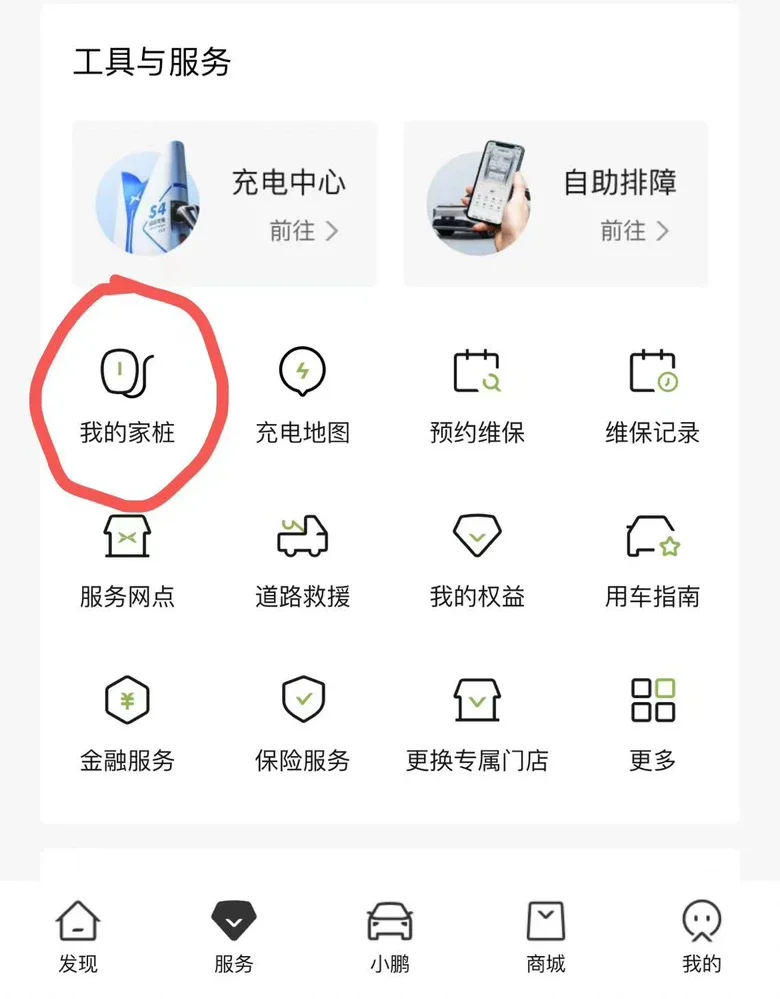780x999 pixels.
Task: Request 道路救援
Action: tap(302, 560)
